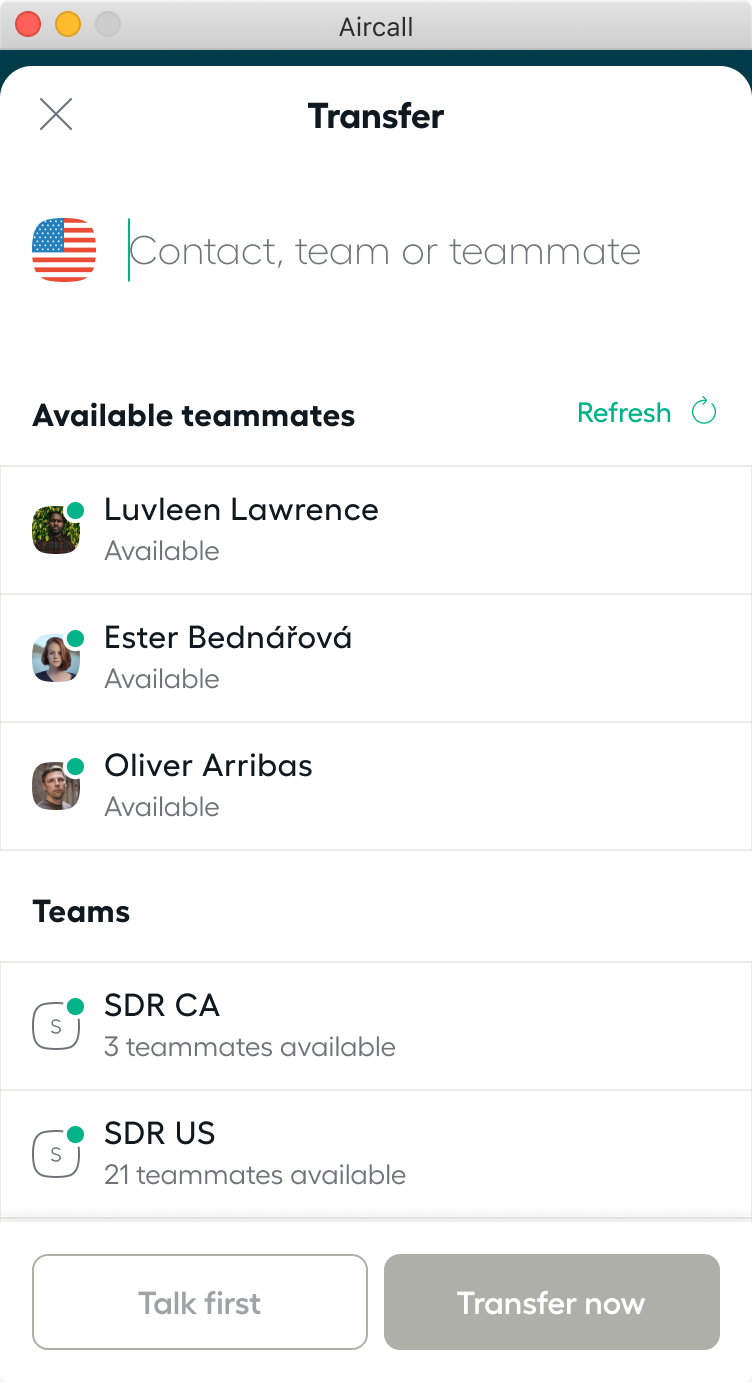
Task: Pick Oliver Arribas from teammates
Action: tap(376, 786)
